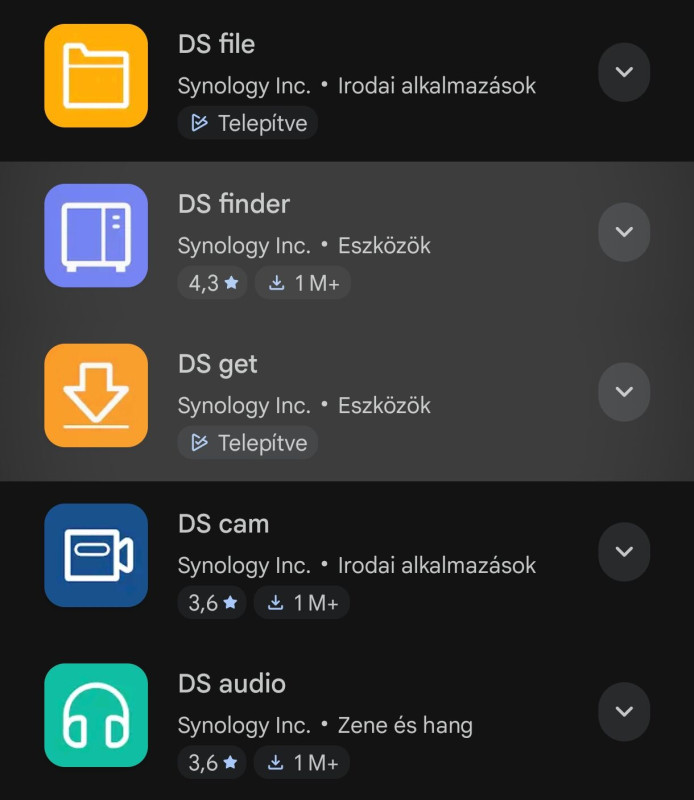Expand details for DS finder

pyautogui.click(x=624, y=232)
